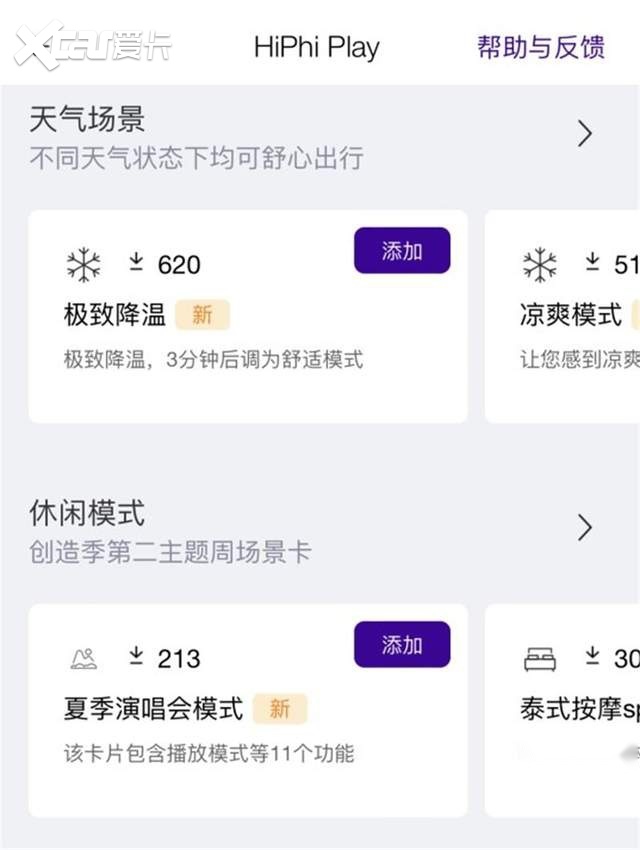Expand the 天气场景 section arrow
The image size is (640, 850).
point(585,134)
